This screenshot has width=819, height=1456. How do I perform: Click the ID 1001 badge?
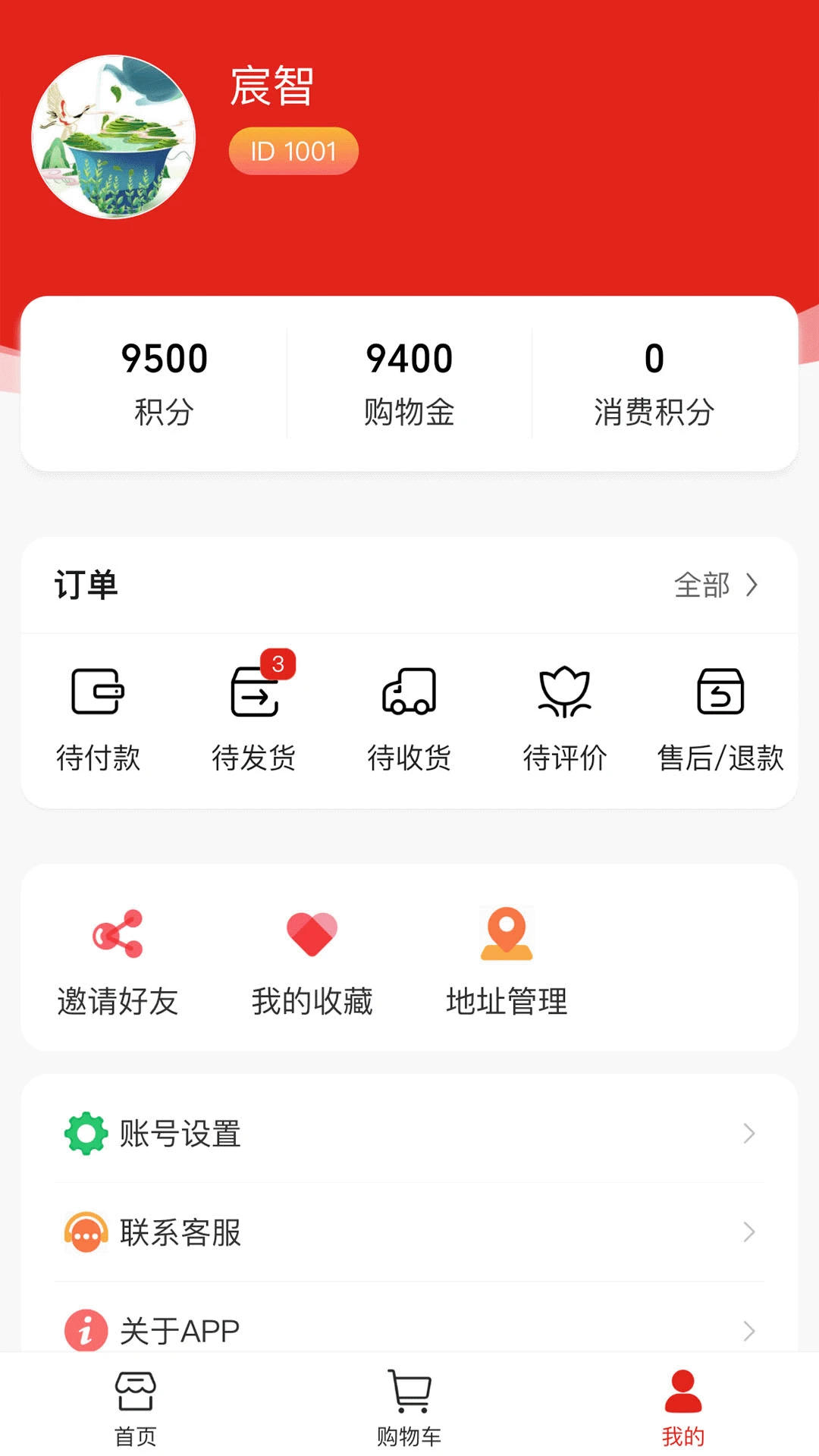293,151
